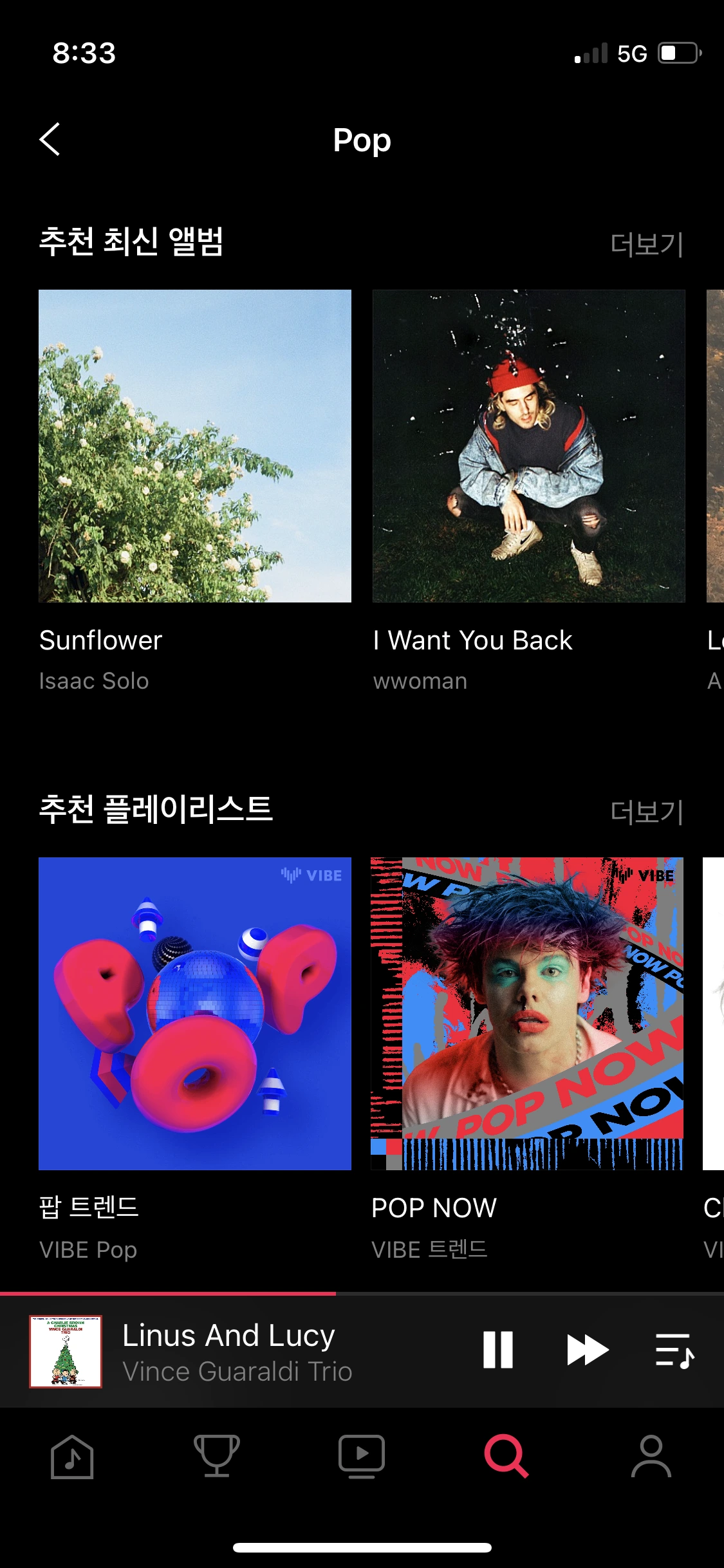Open the Sunflower album by Isaac Solo
The height and width of the screenshot is (1568, 724).
(x=194, y=446)
